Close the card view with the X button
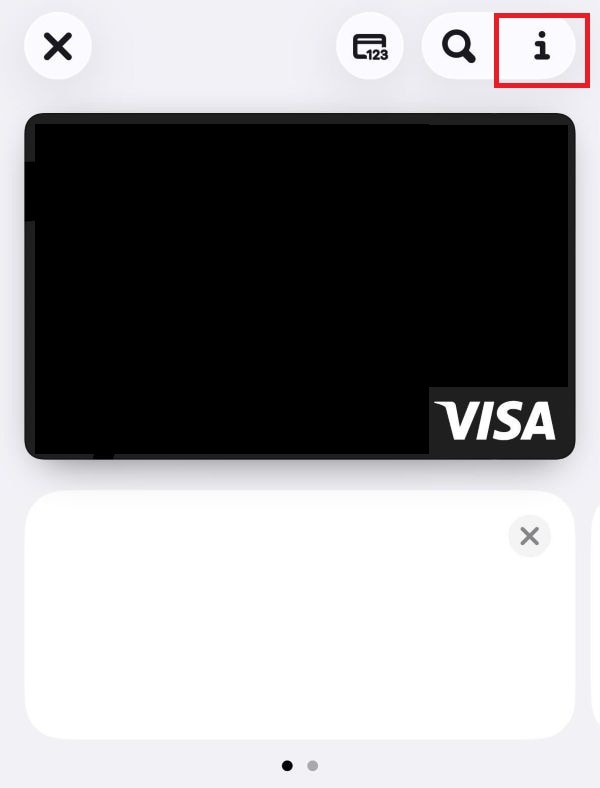 point(58,46)
